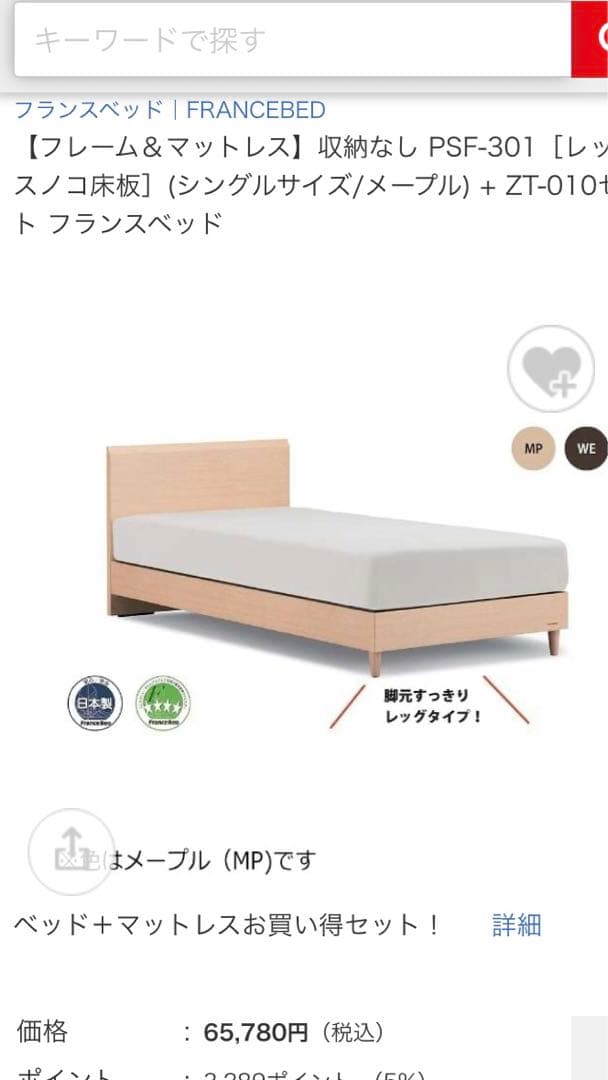Open the 詳細 details link
The width and height of the screenshot is (608, 1080).
(x=516, y=925)
